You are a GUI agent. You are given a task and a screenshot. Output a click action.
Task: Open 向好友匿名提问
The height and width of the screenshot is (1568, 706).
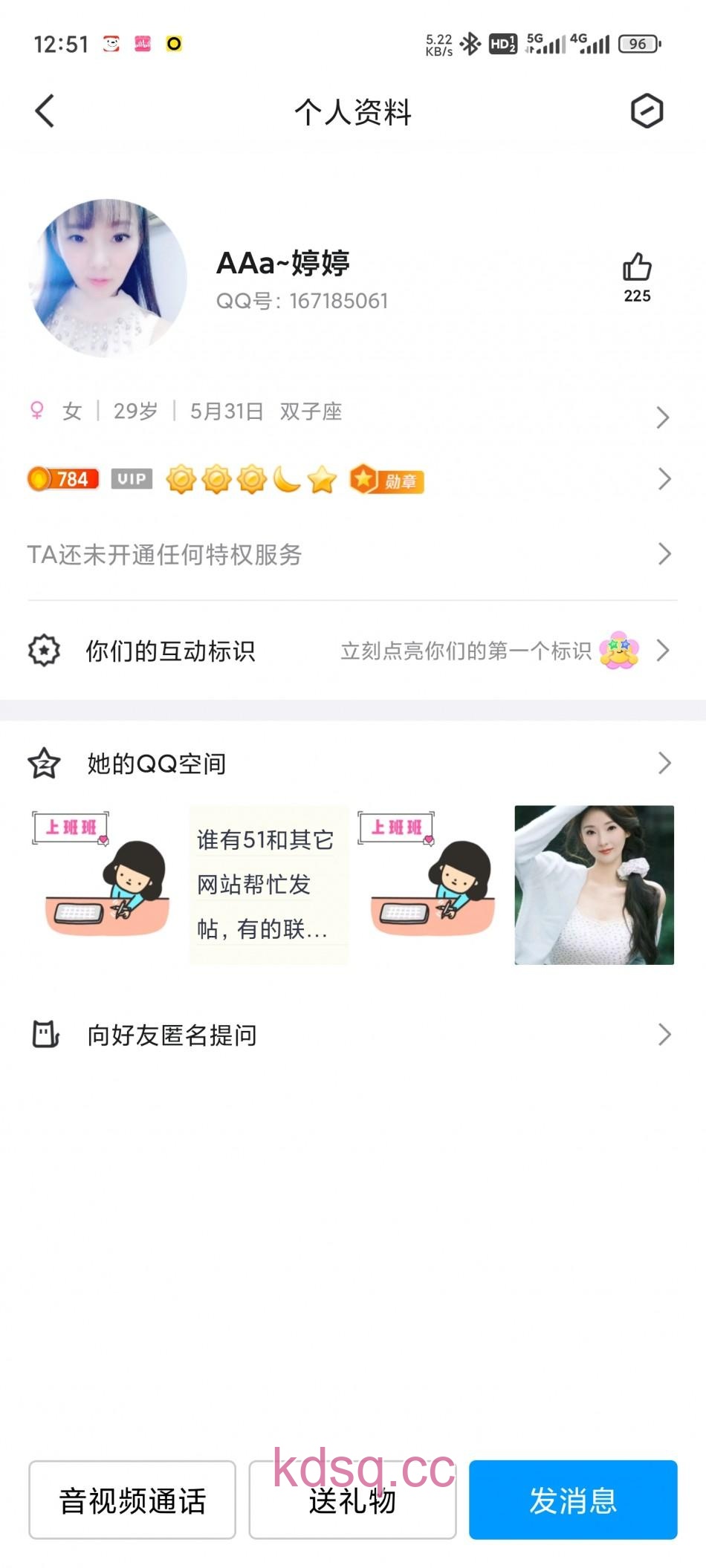pyautogui.click(x=349, y=1035)
